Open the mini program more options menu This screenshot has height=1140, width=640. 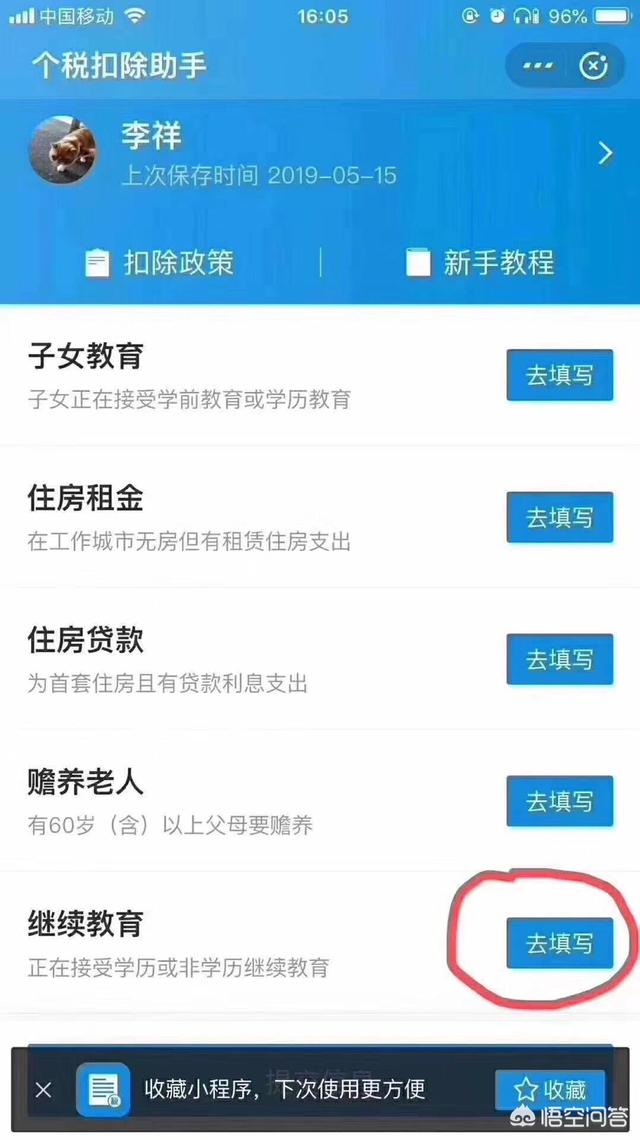[x=538, y=67]
